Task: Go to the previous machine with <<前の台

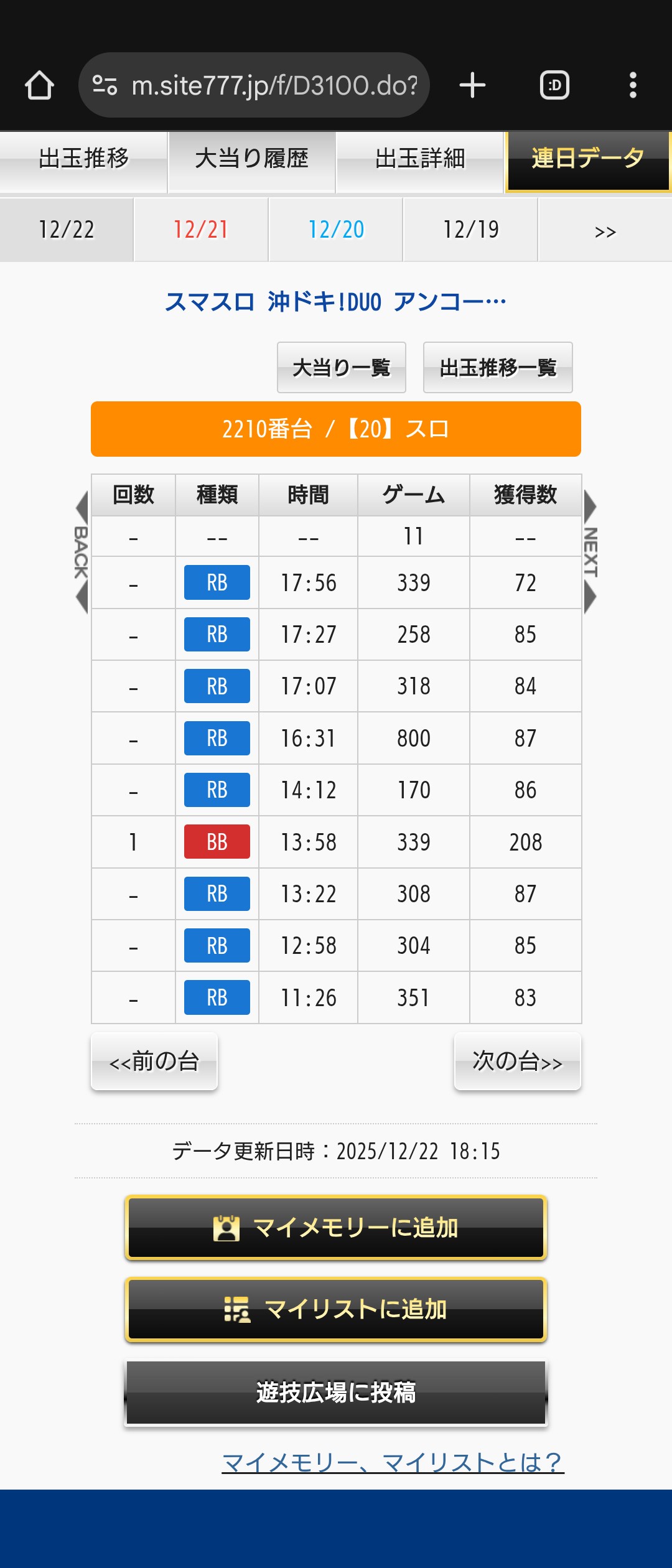Action: 154,1062
